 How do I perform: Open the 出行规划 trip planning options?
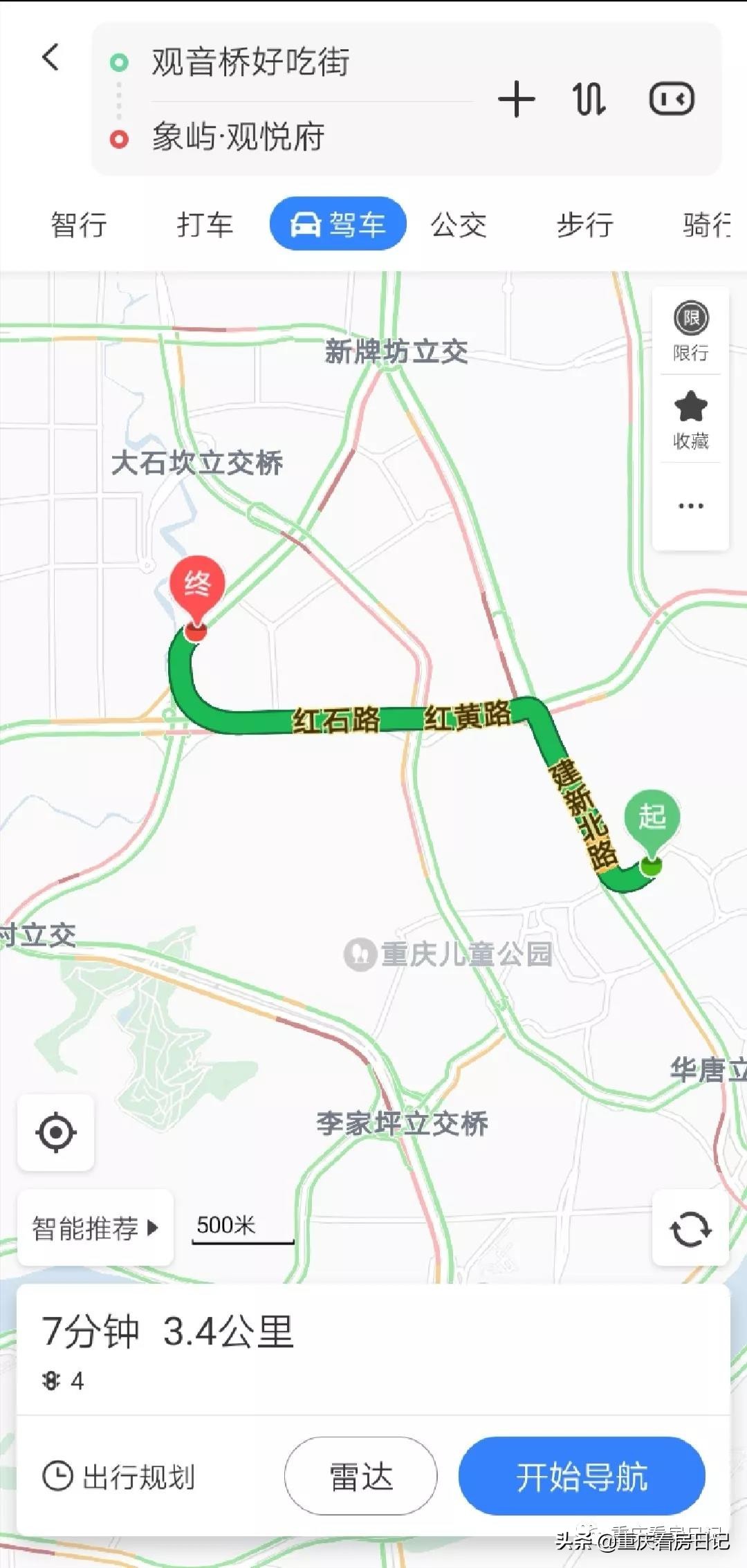tap(122, 1475)
